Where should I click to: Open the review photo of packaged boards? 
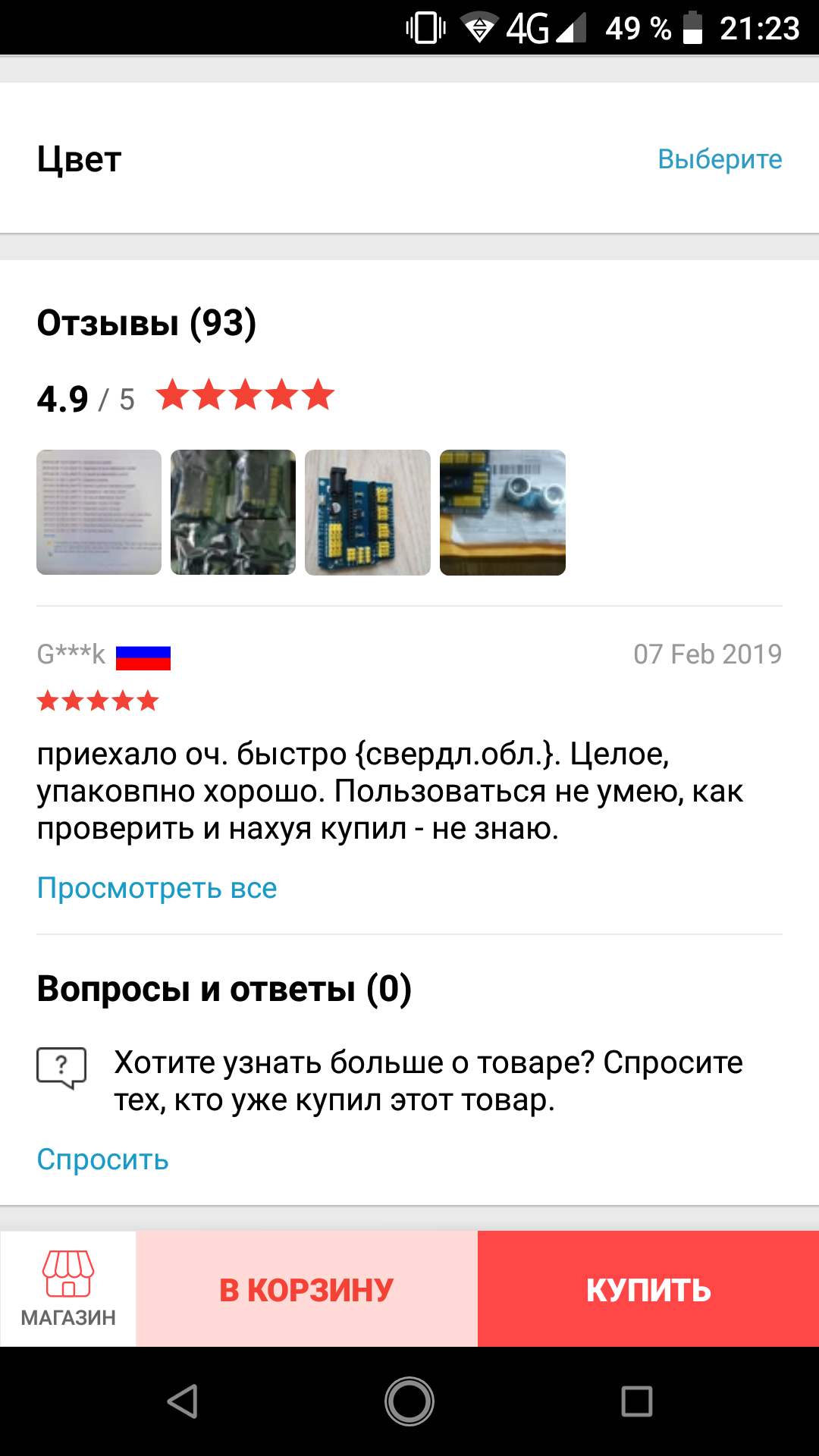[233, 513]
